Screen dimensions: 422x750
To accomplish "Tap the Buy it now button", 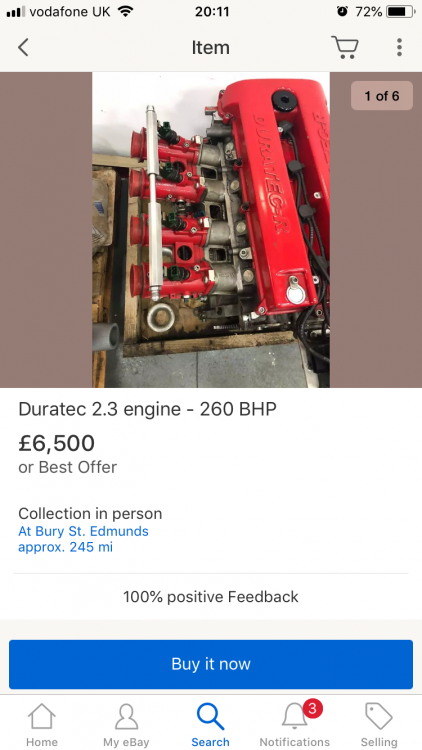I will 211,664.
